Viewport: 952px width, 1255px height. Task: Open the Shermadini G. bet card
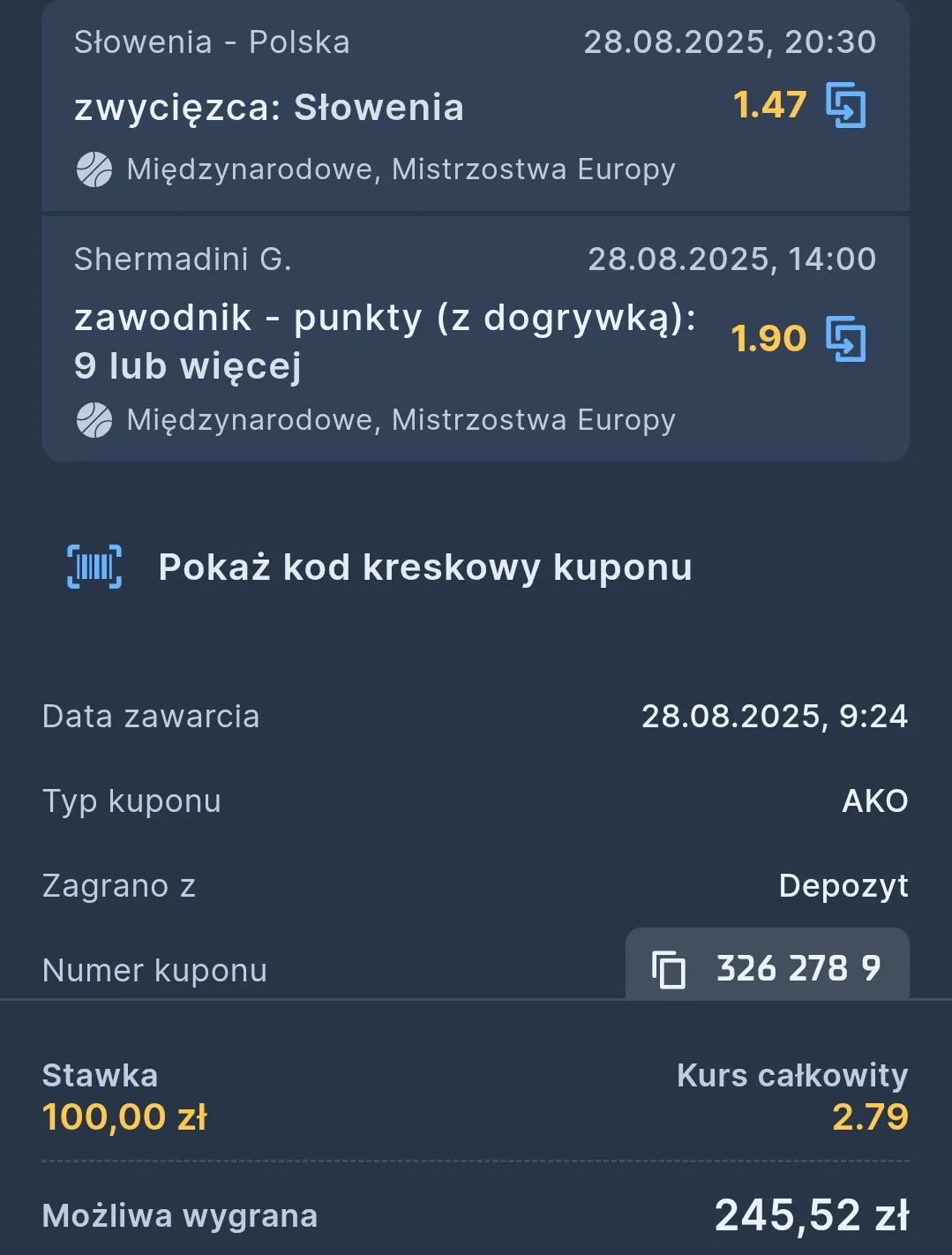tap(353, 340)
